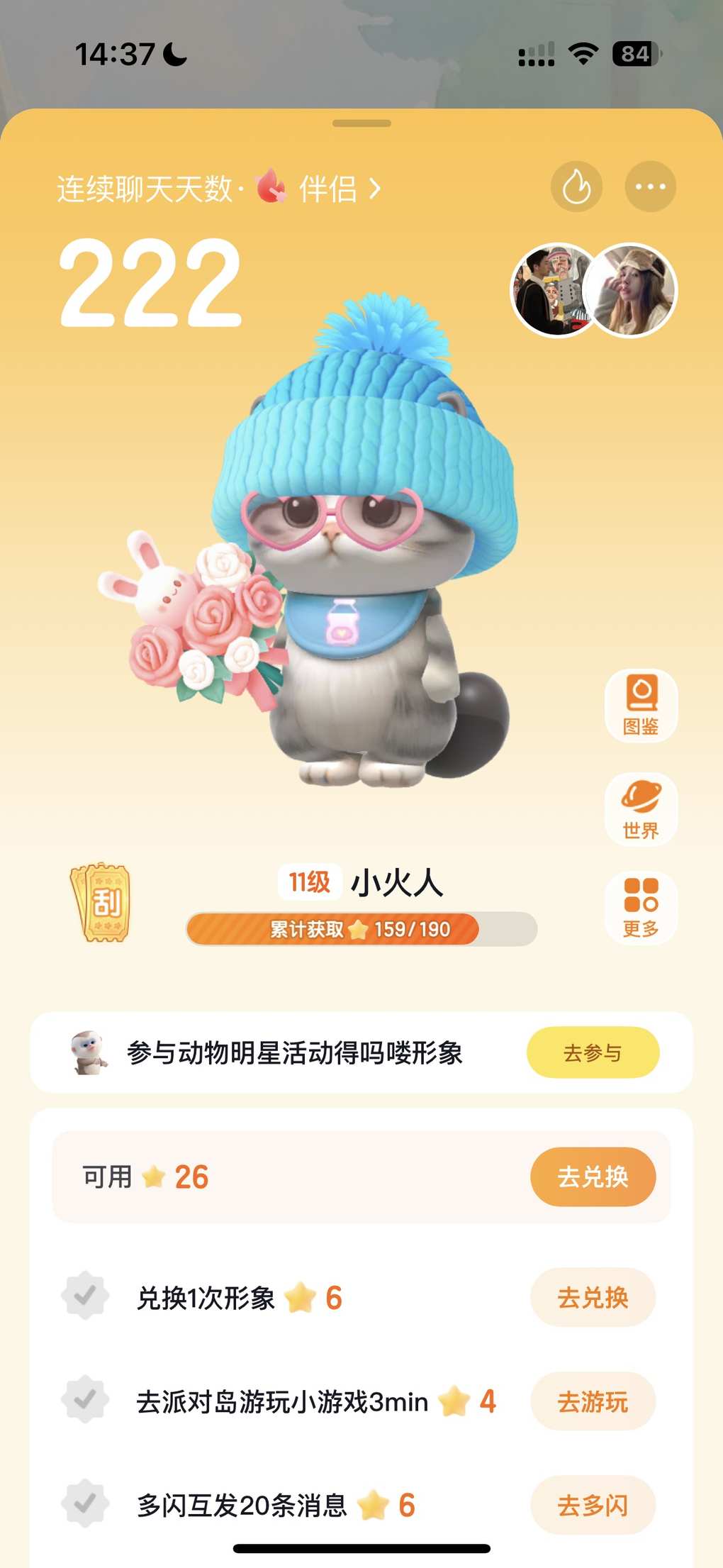Tap 去多闪 to send 20 messages

pos(593,1504)
